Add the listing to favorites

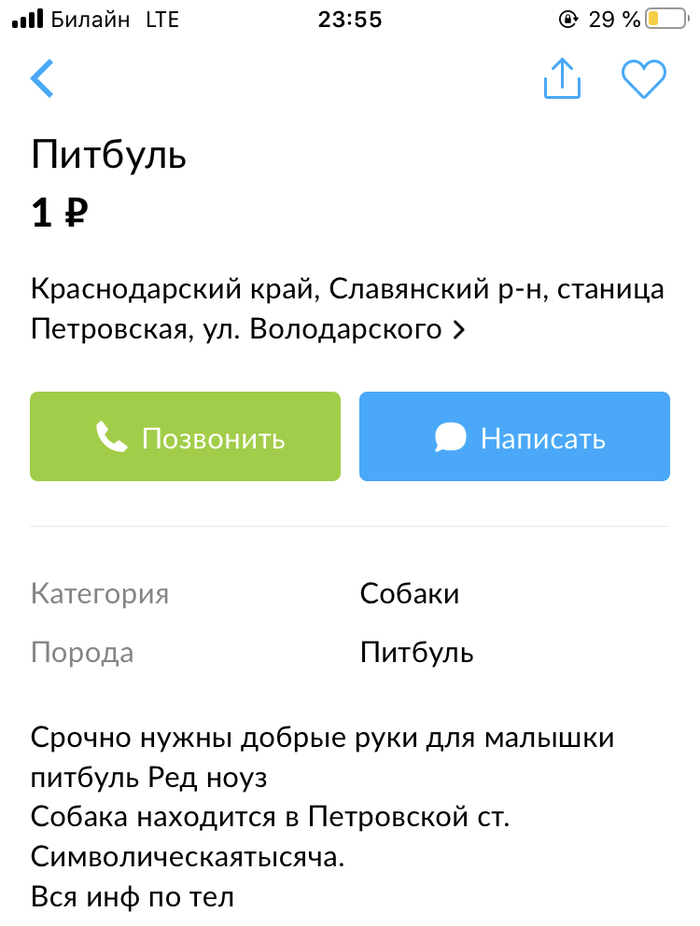pyautogui.click(x=643, y=79)
